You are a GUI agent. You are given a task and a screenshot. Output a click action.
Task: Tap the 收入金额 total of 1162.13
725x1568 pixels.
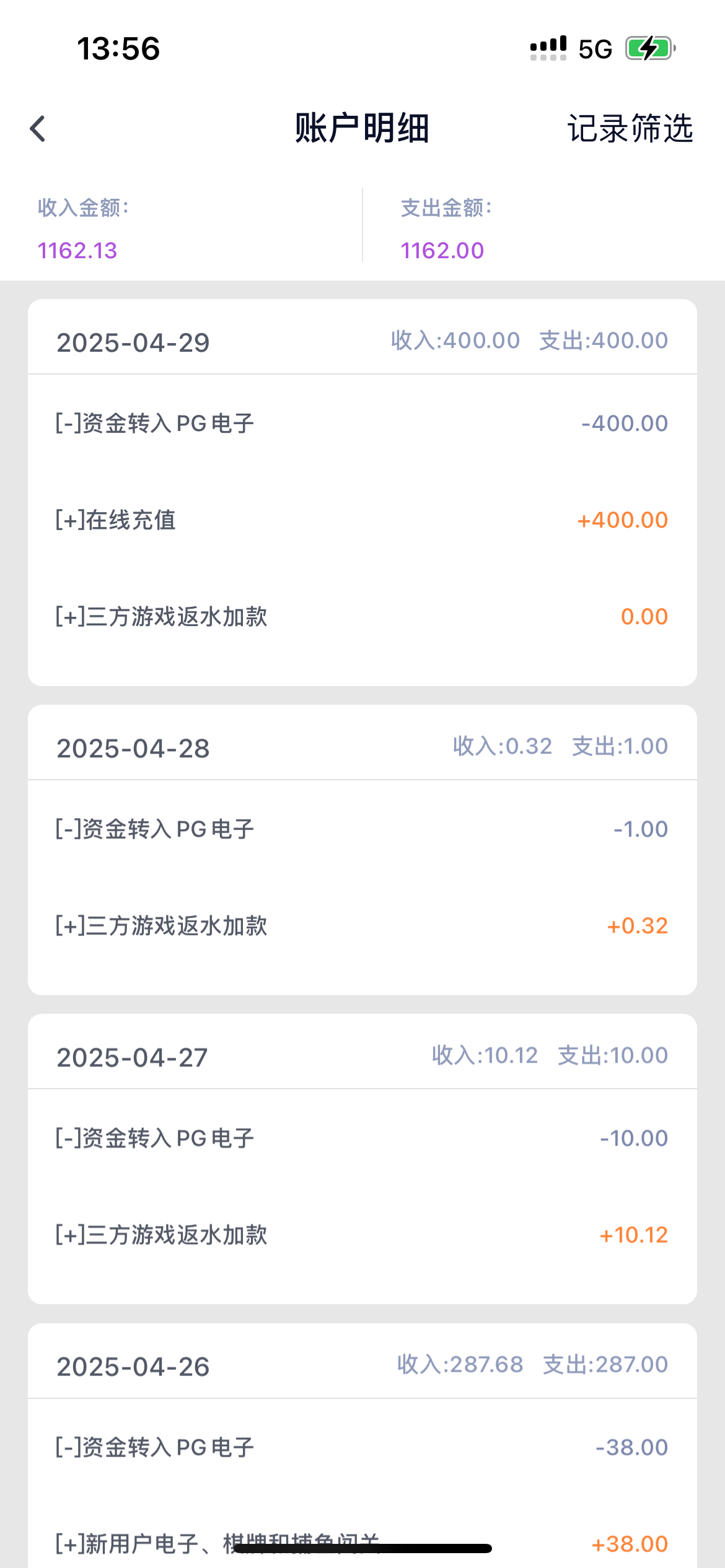point(77,250)
